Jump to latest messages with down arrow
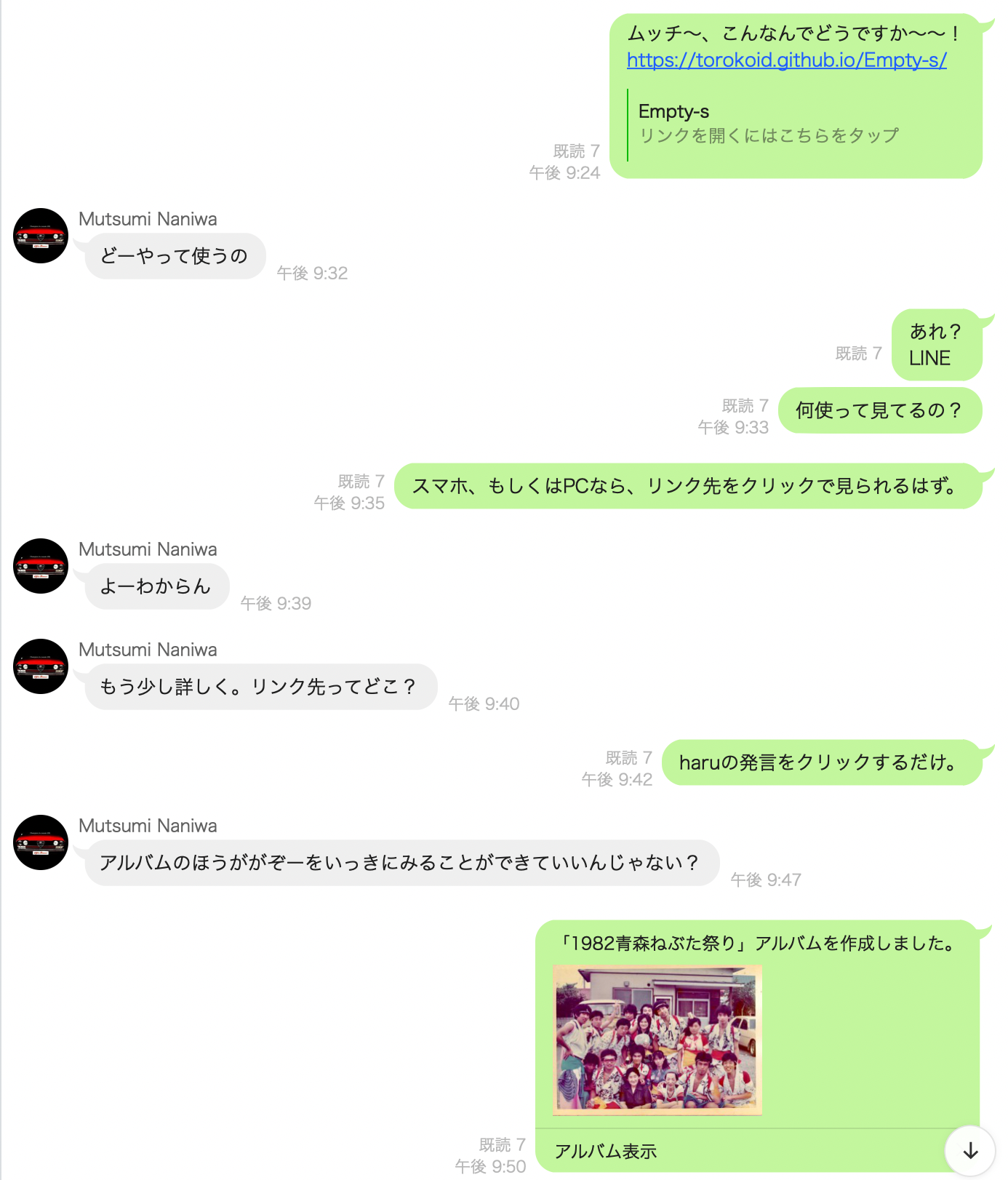Viewport: 1008px width, 1180px height. point(969,1151)
